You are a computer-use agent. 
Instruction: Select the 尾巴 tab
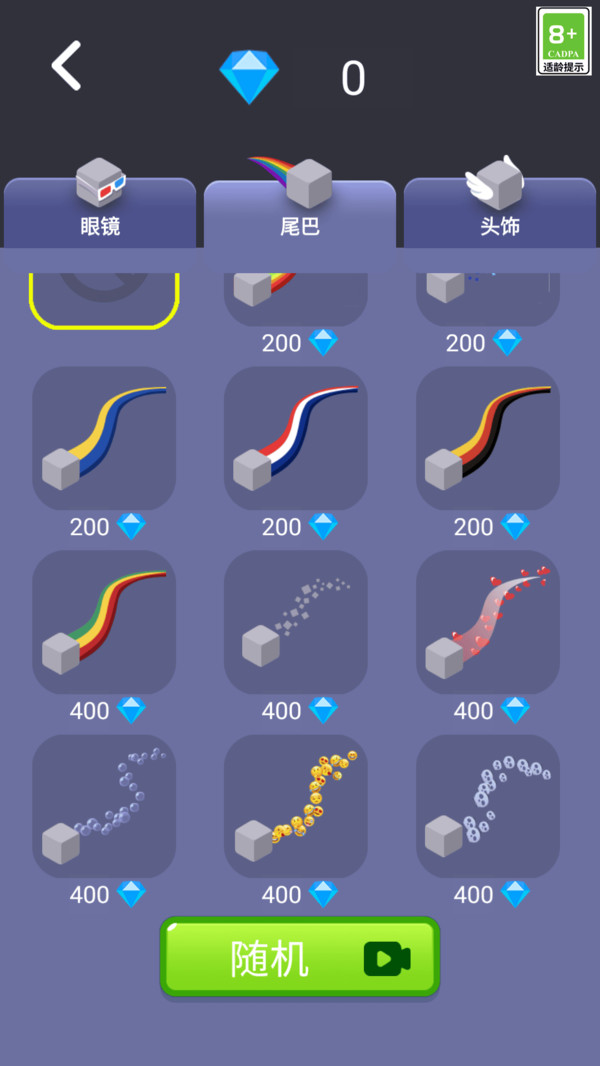[300, 213]
